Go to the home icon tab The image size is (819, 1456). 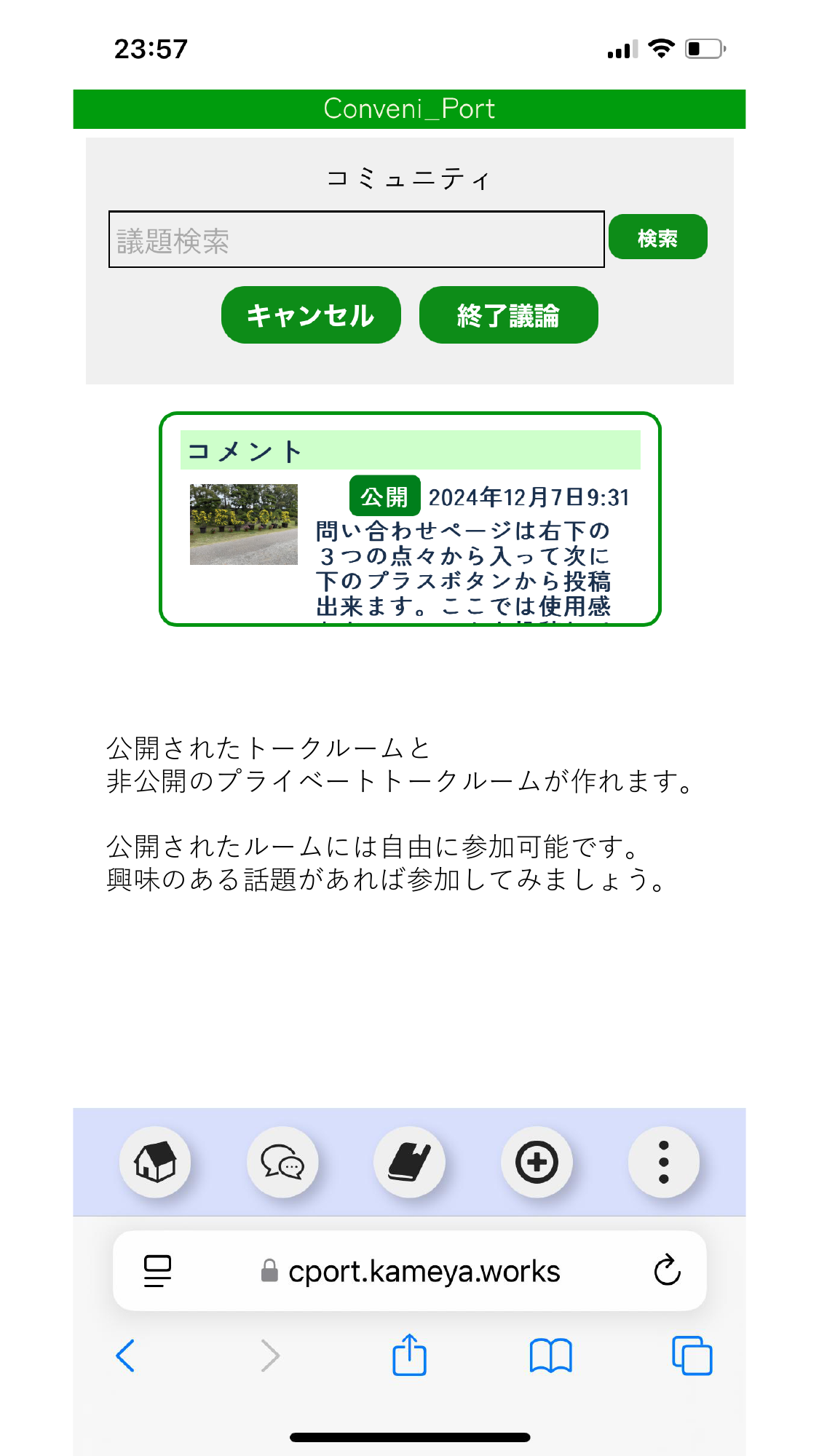pyautogui.click(x=155, y=1162)
